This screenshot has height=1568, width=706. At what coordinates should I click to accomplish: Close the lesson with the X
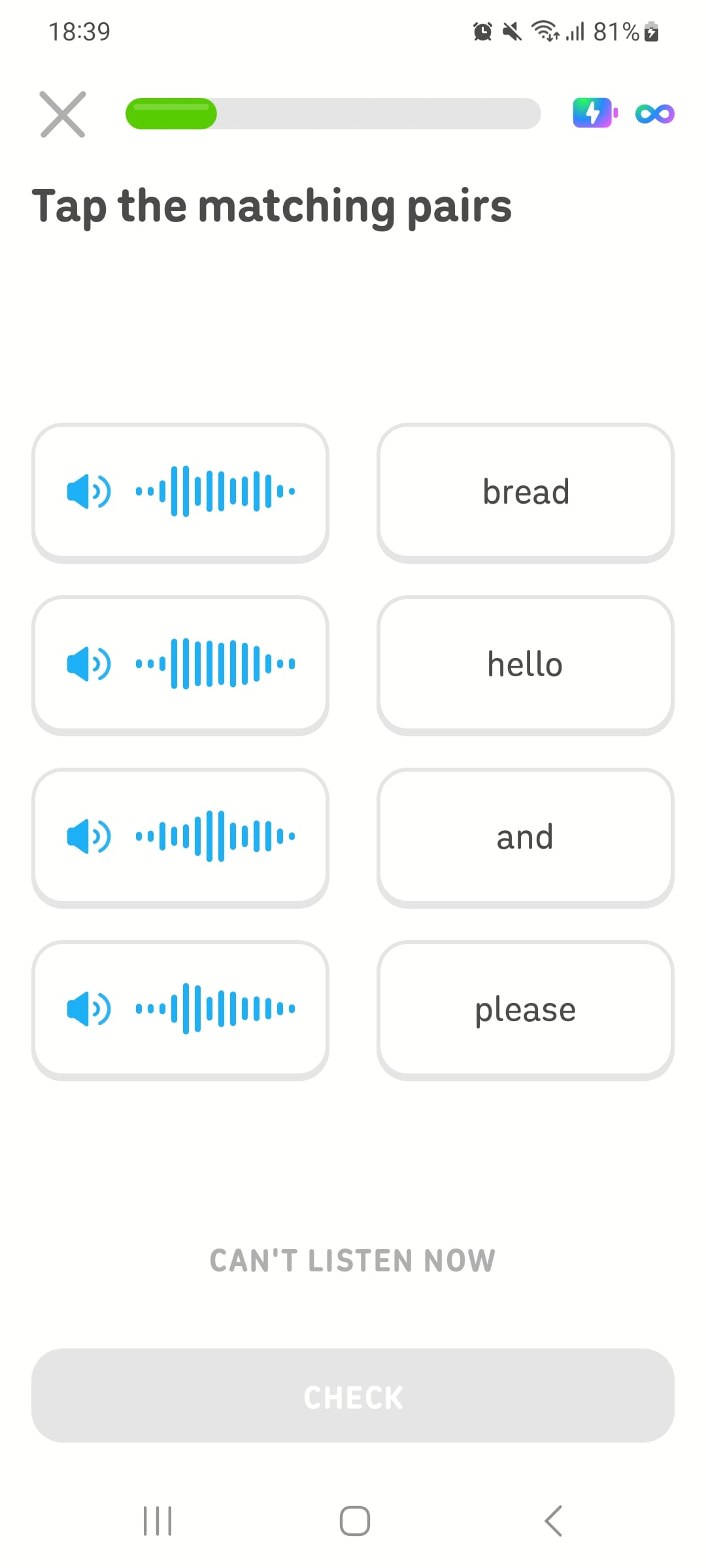(x=62, y=114)
